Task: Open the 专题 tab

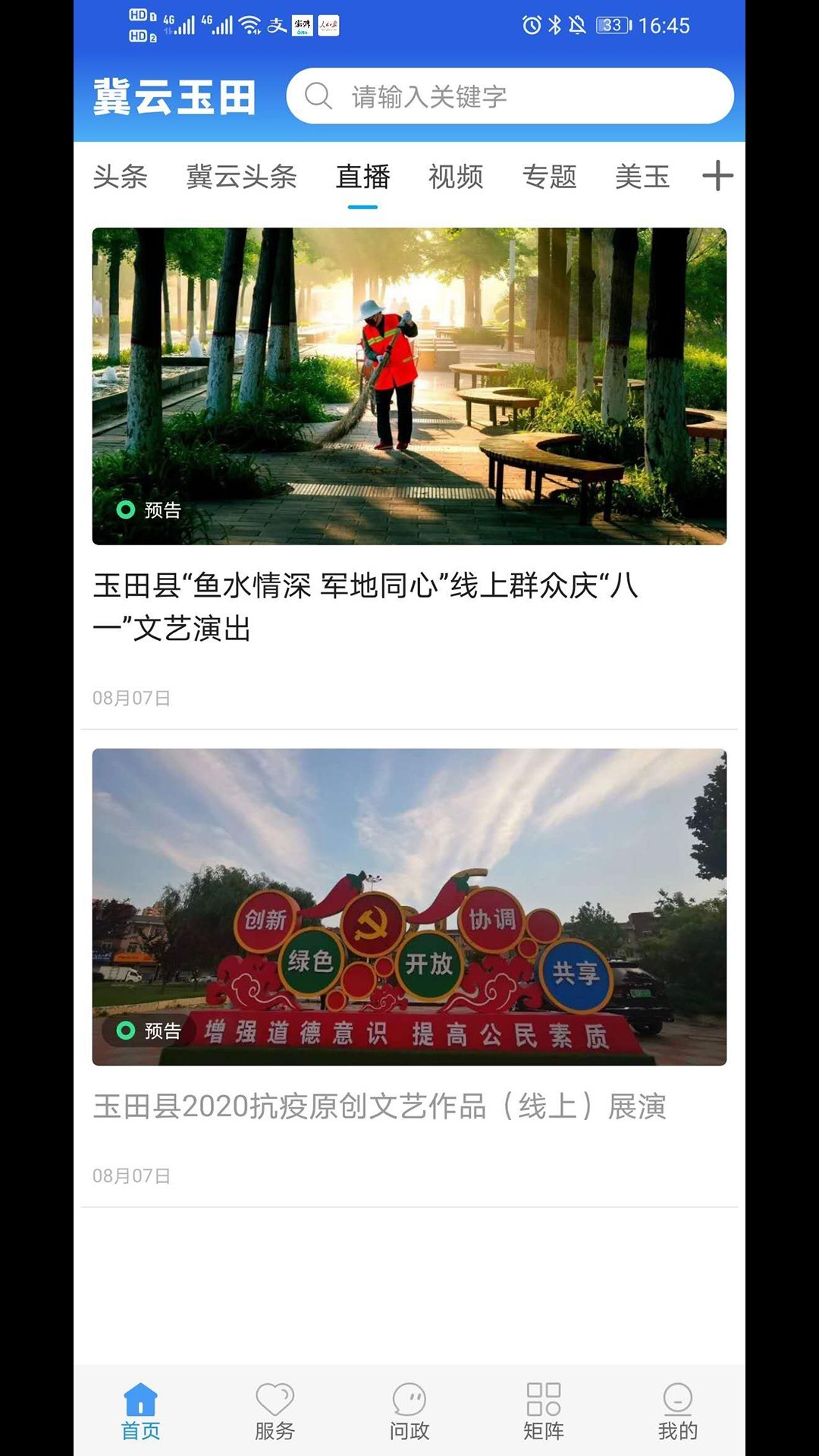Action: (549, 177)
